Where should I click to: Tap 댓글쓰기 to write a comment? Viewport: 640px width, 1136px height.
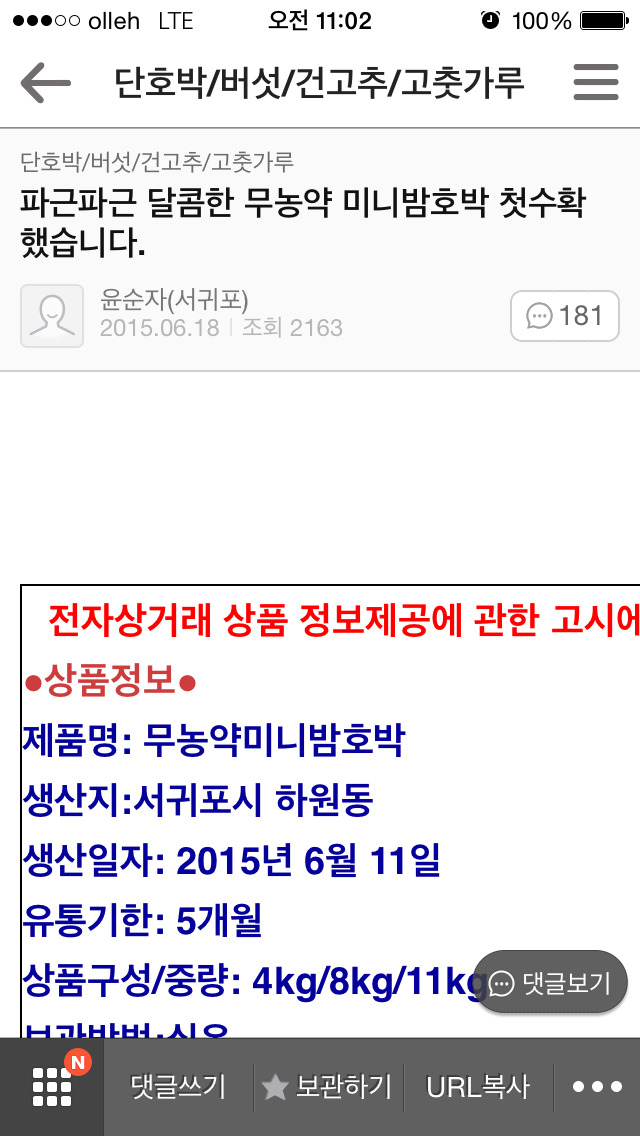click(178, 1087)
